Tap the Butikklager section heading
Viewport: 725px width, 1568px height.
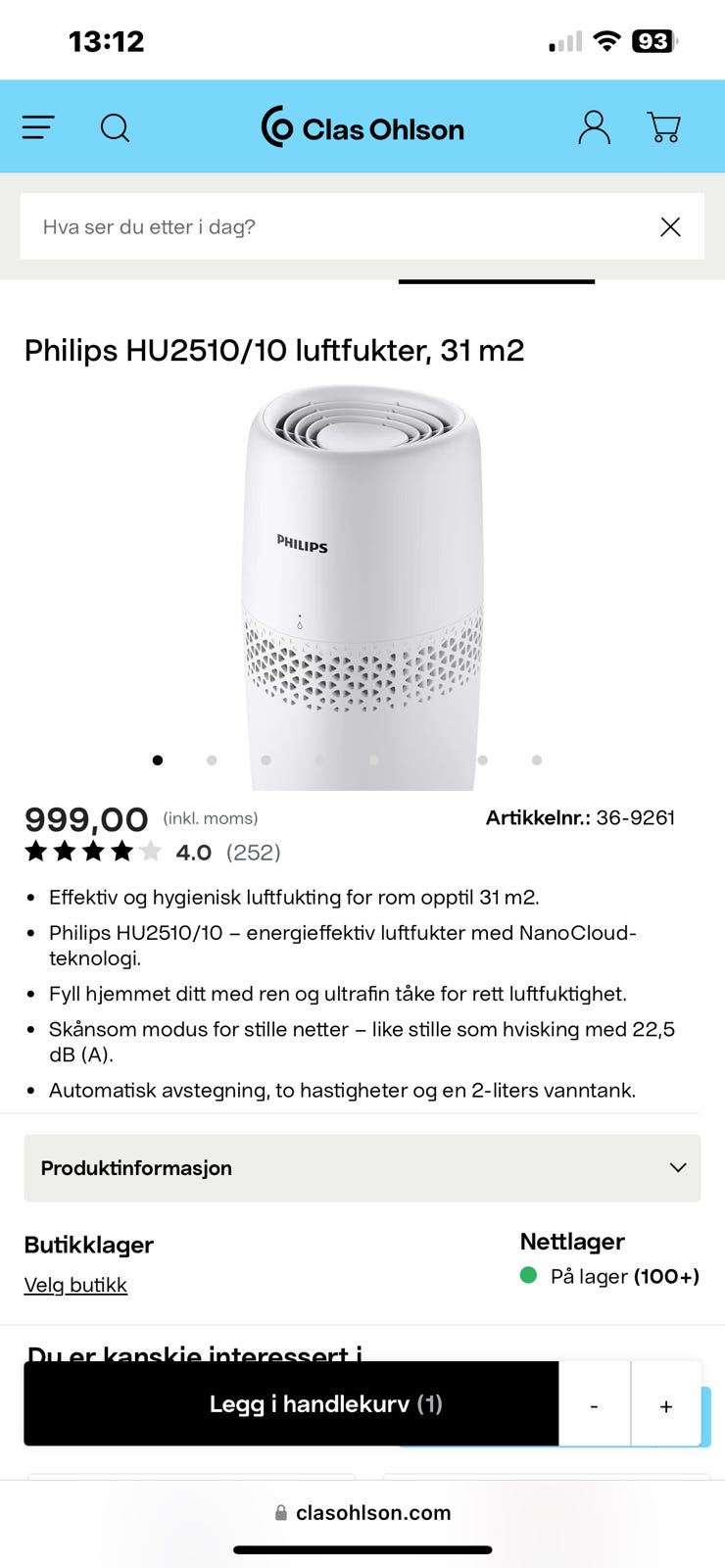(x=88, y=1245)
